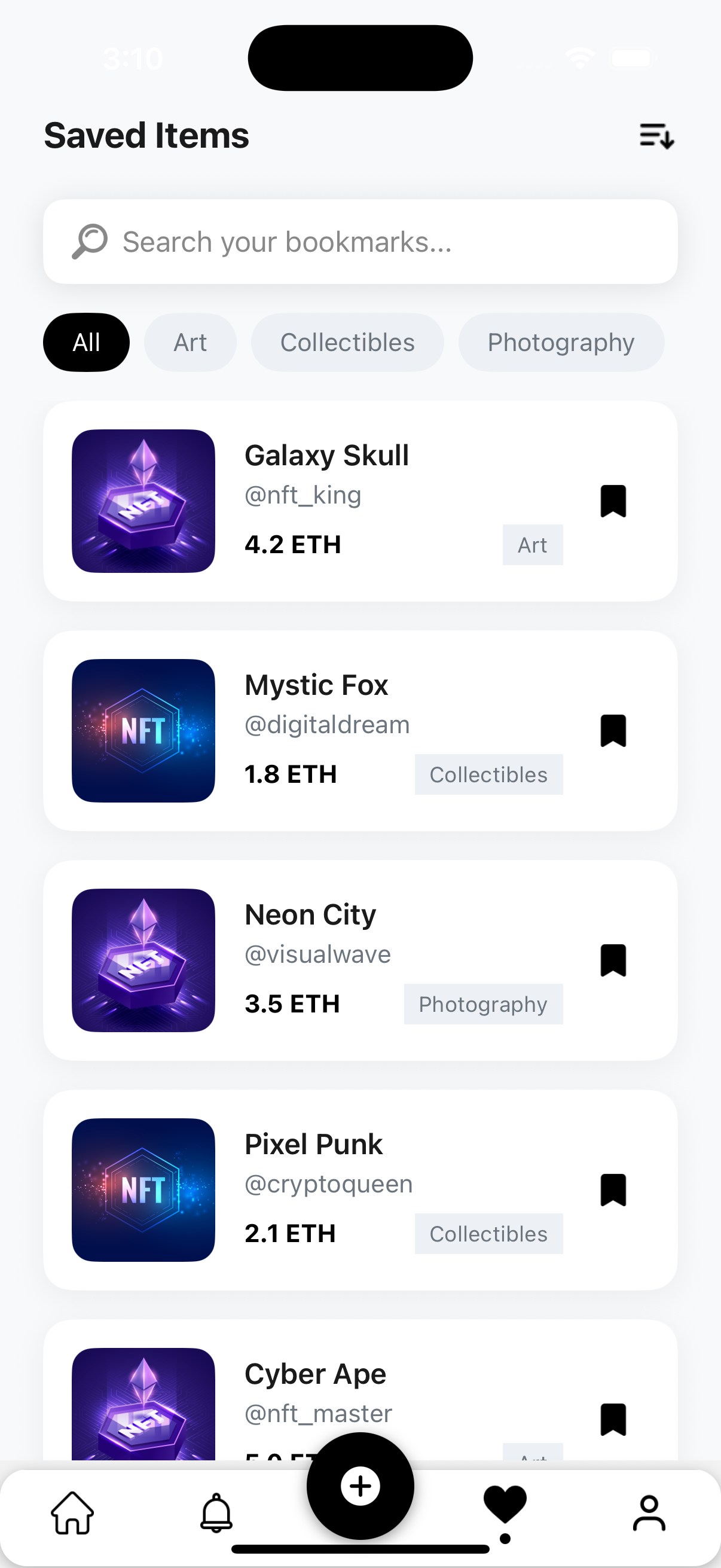This screenshot has height=1568, width=721.
Task: Go to the Home tab
Action: [72, 1513]
